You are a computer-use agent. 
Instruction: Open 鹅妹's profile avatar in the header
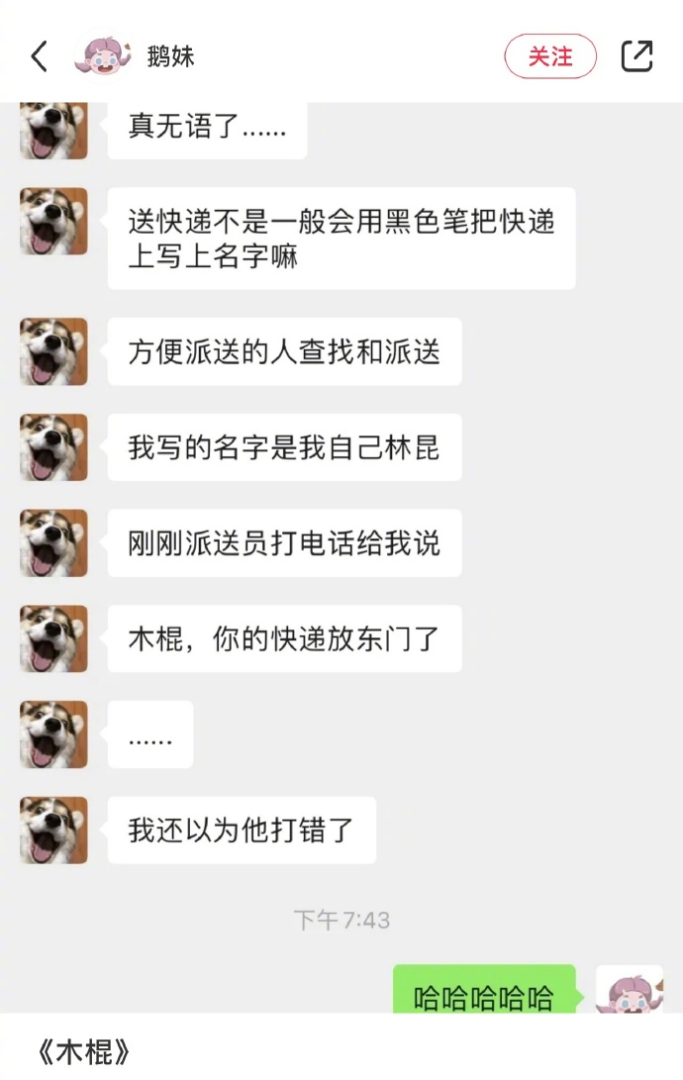[103, 56]
